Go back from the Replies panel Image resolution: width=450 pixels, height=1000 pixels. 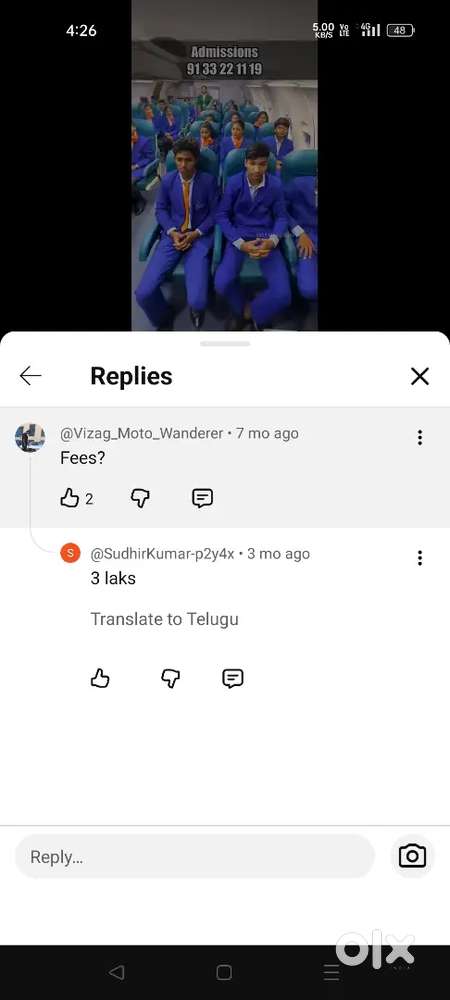pos(30,376)
